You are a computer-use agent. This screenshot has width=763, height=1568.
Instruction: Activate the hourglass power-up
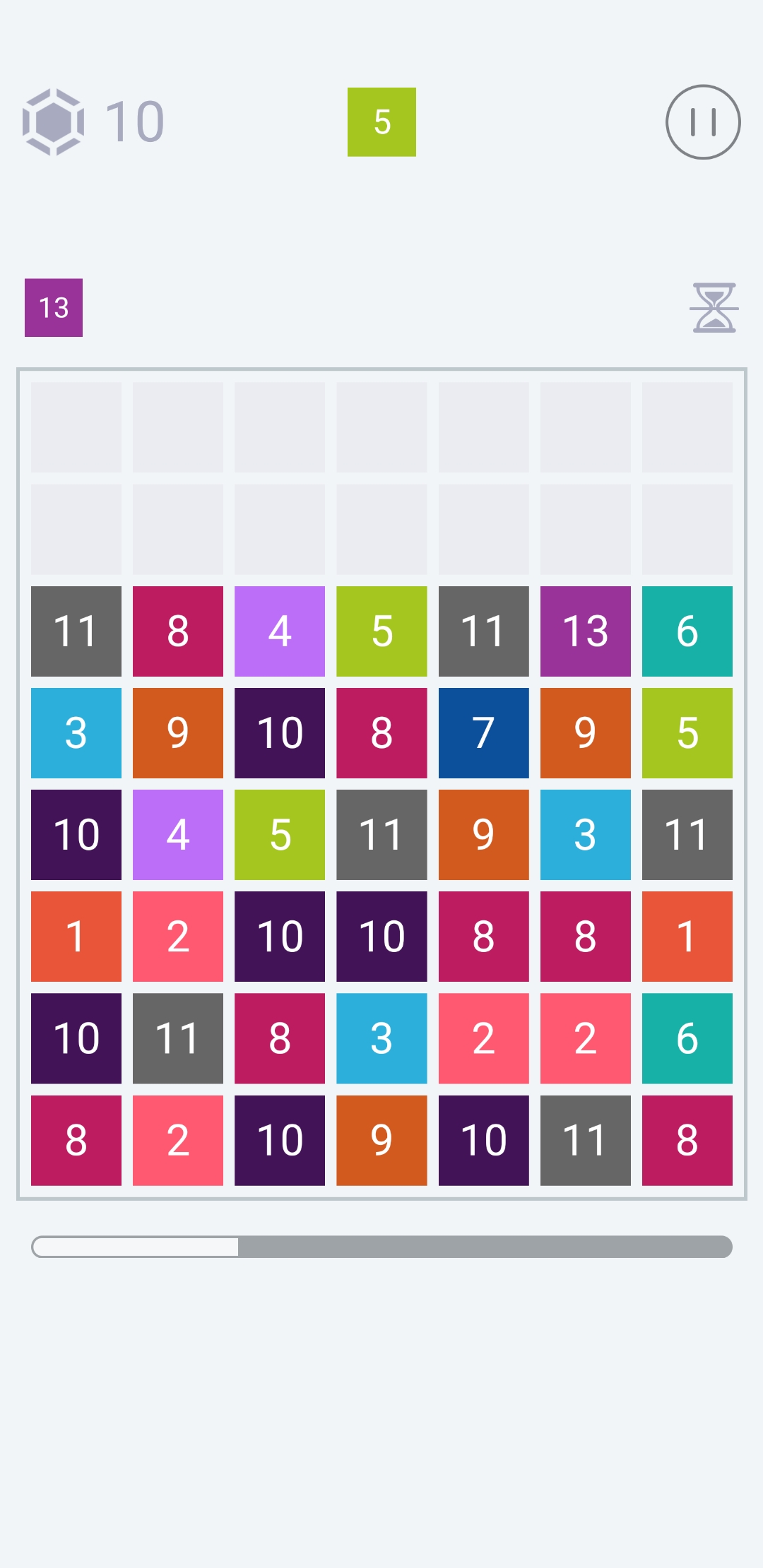tap(714, 308)
